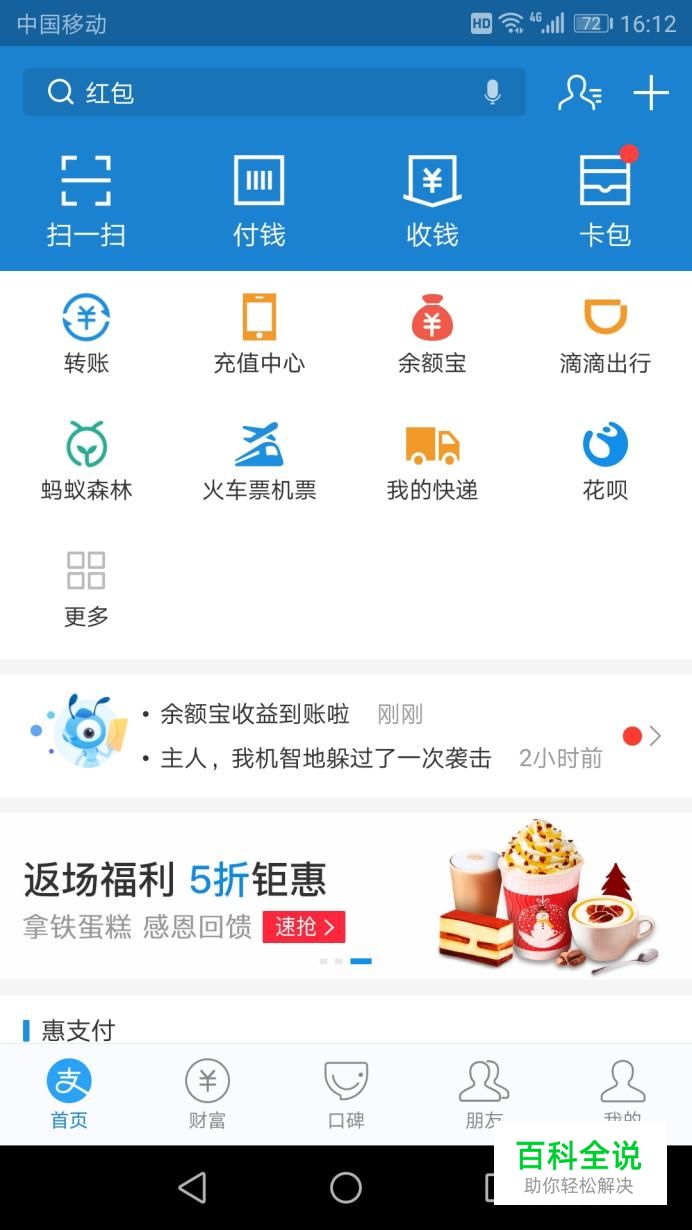Select 转账 transfer
Image resolution: width=692 pixels, height=1230 pixels.
[86, 335]
